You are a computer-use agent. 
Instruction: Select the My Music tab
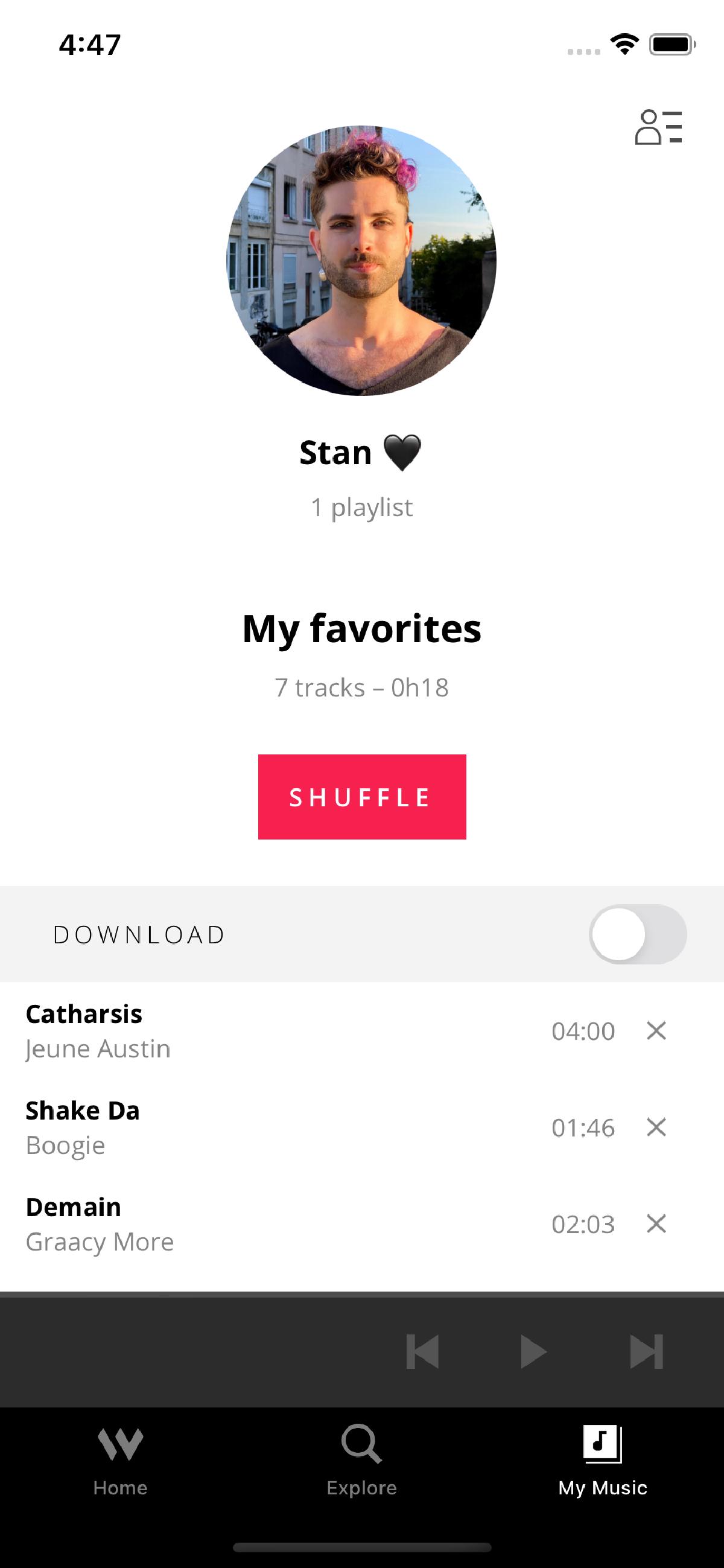coord(602,1461)
